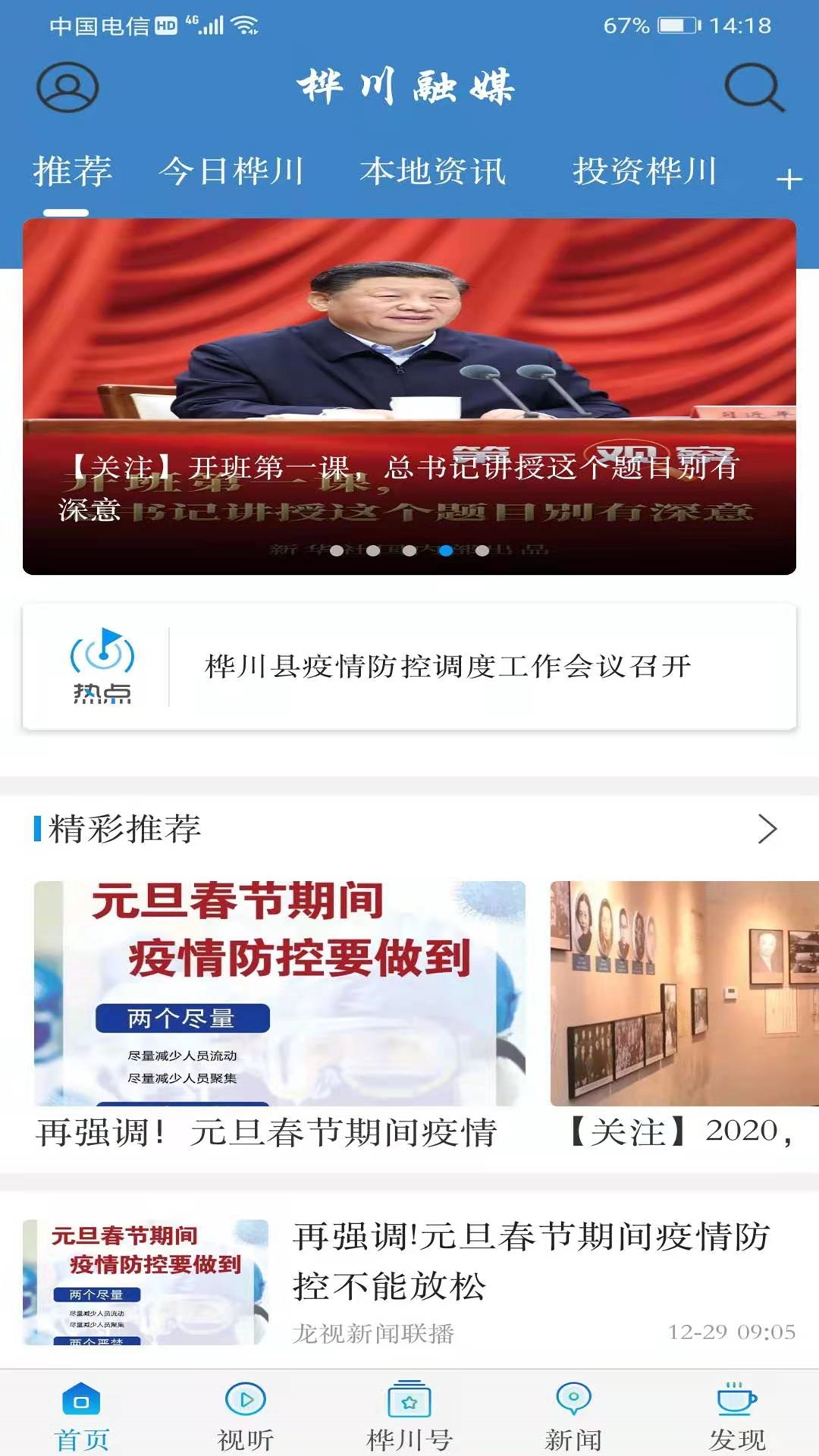Add more channels with the plus icon
Viewport: 819px width, 1456px height.
coord(789,180)
